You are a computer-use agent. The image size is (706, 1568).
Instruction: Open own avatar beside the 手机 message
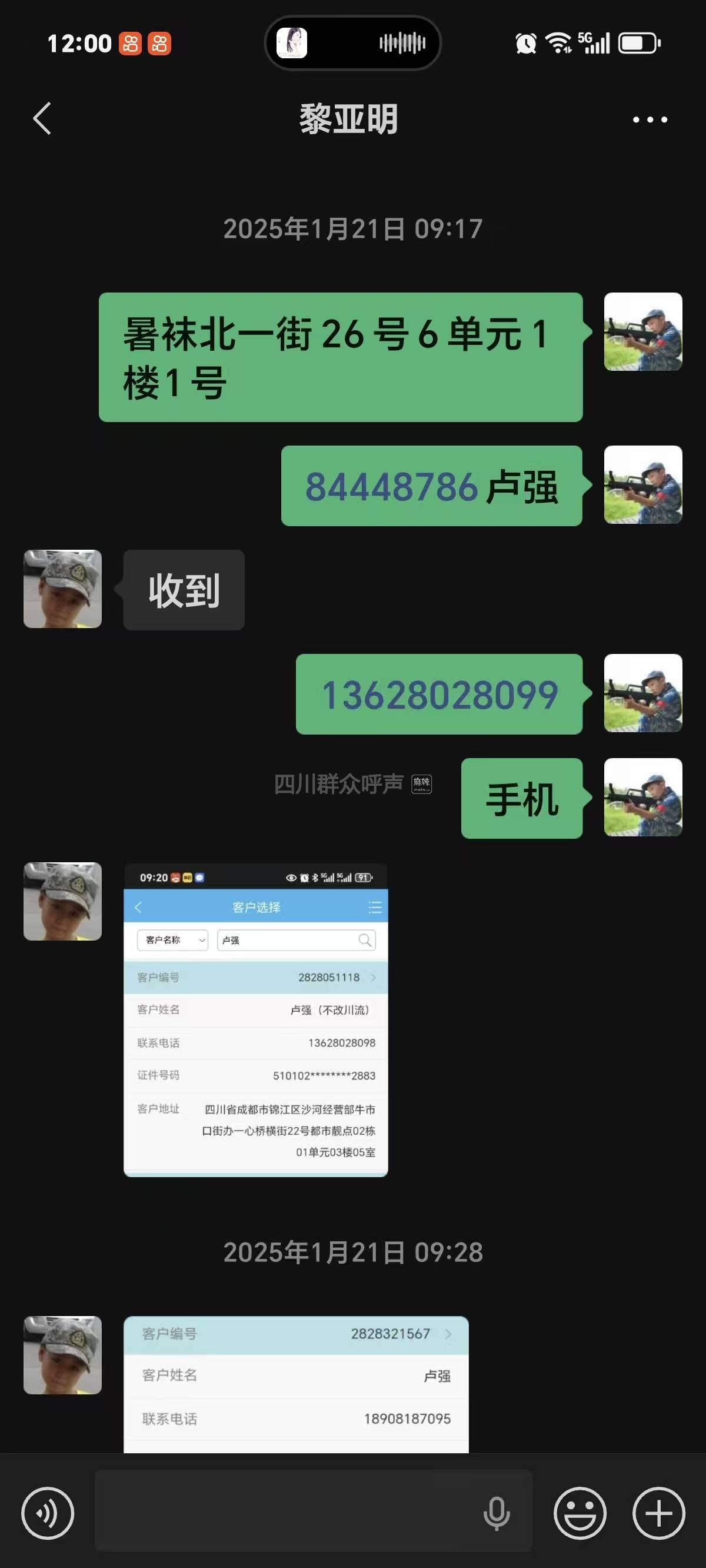click(x=642, y=798)
